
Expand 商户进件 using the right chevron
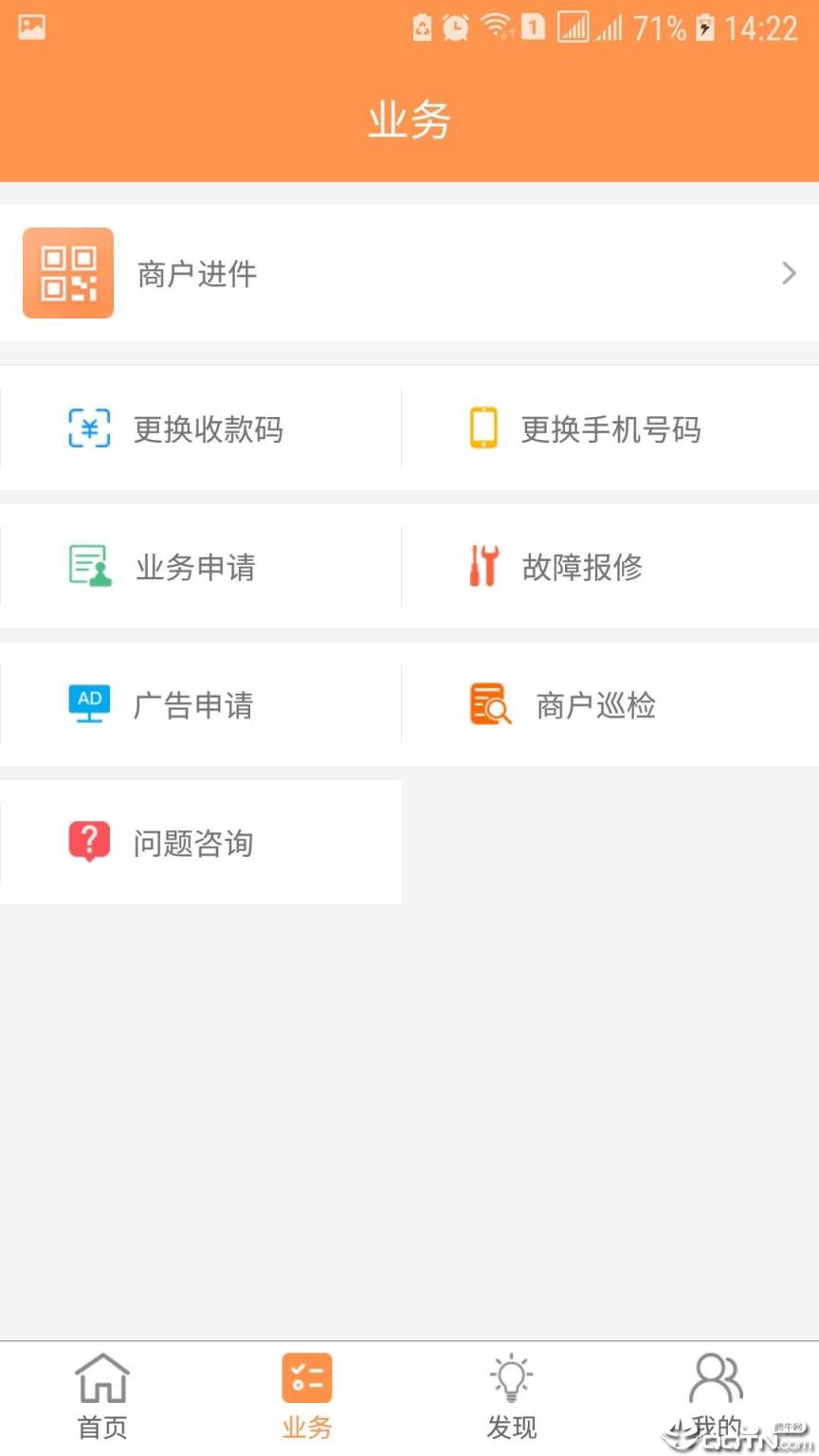(788, 273)
